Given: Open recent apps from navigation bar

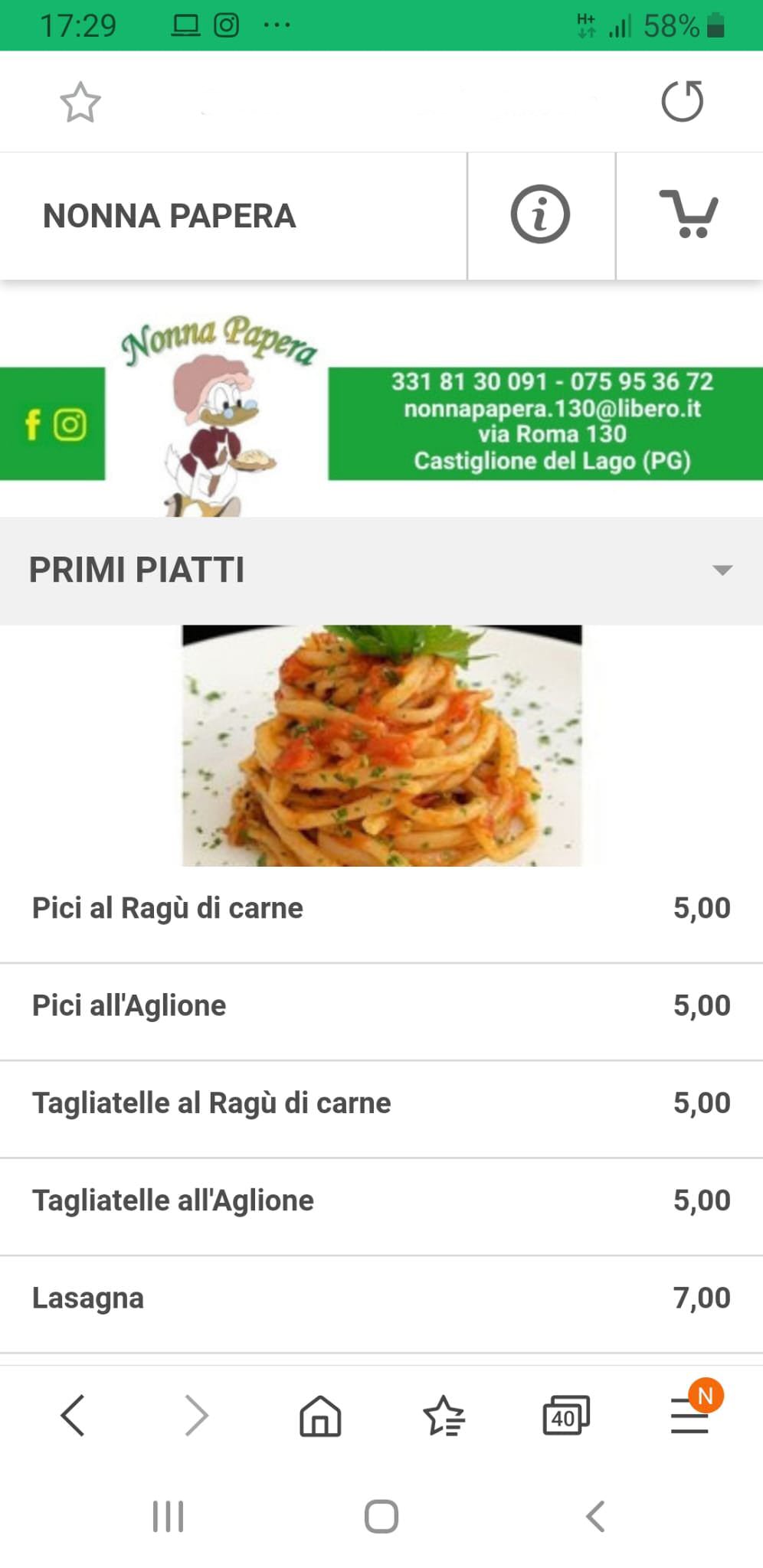Looking at the screenshot, I should pos(169,1516).
